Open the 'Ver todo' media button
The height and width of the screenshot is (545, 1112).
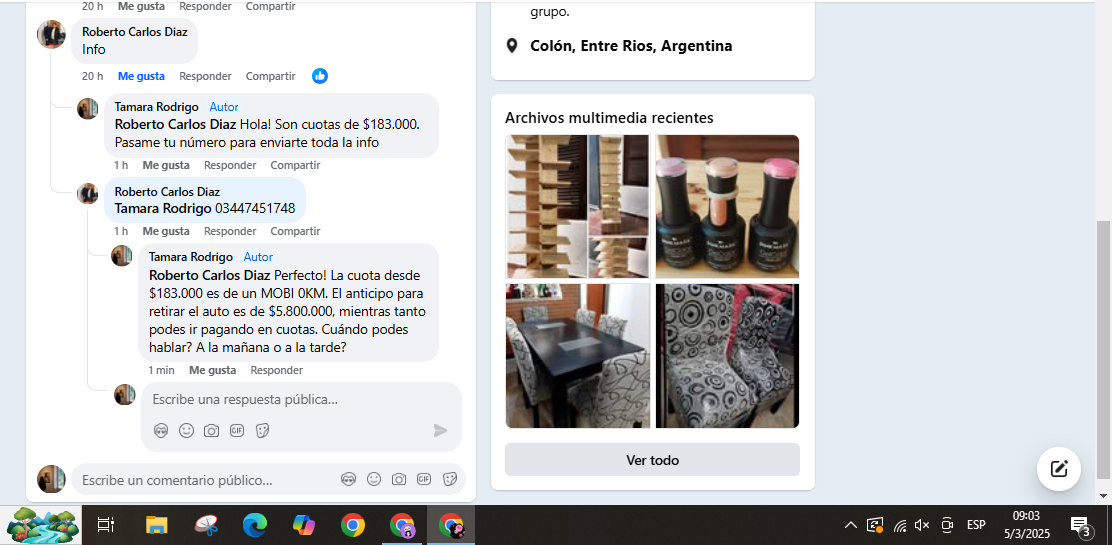pyautogui.click(x=652, y=460)
